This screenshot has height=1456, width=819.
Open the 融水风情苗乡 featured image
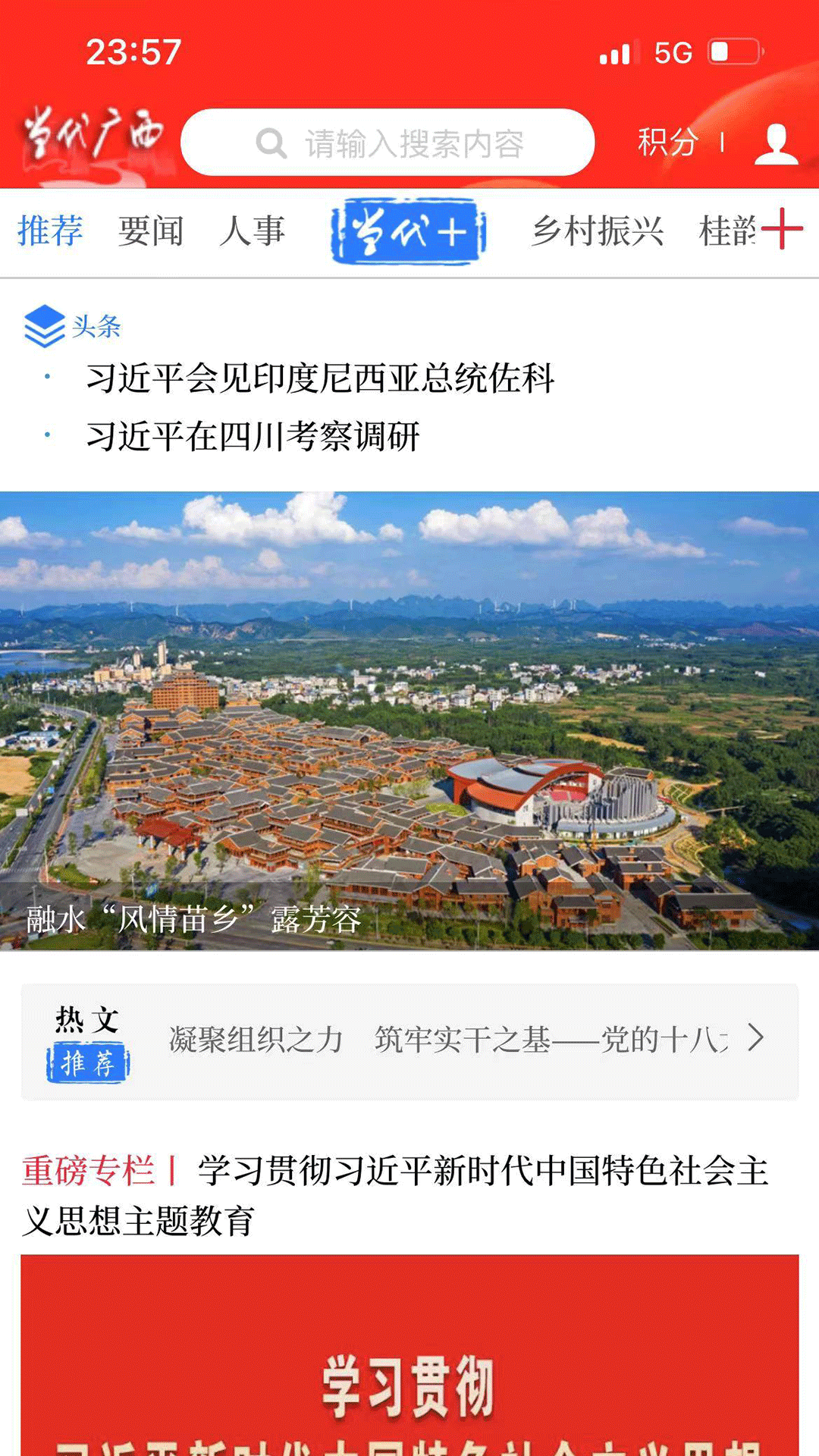409,720
